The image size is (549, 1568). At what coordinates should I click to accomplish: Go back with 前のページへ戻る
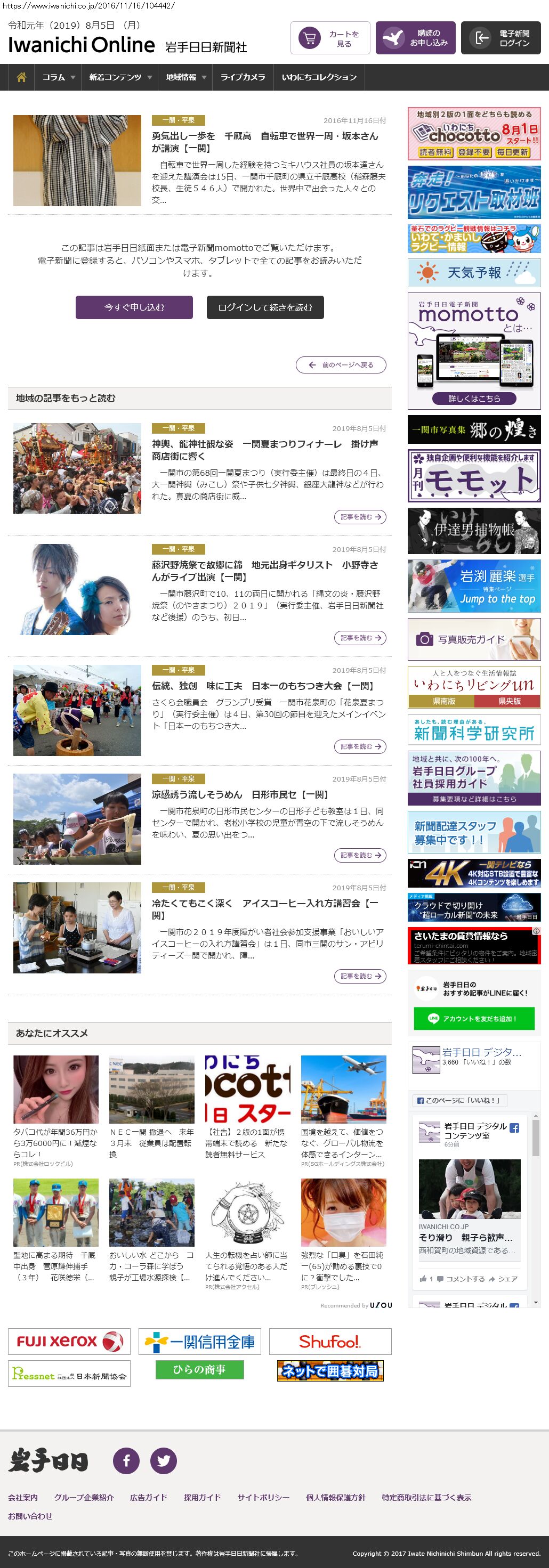tap(341, 365)
